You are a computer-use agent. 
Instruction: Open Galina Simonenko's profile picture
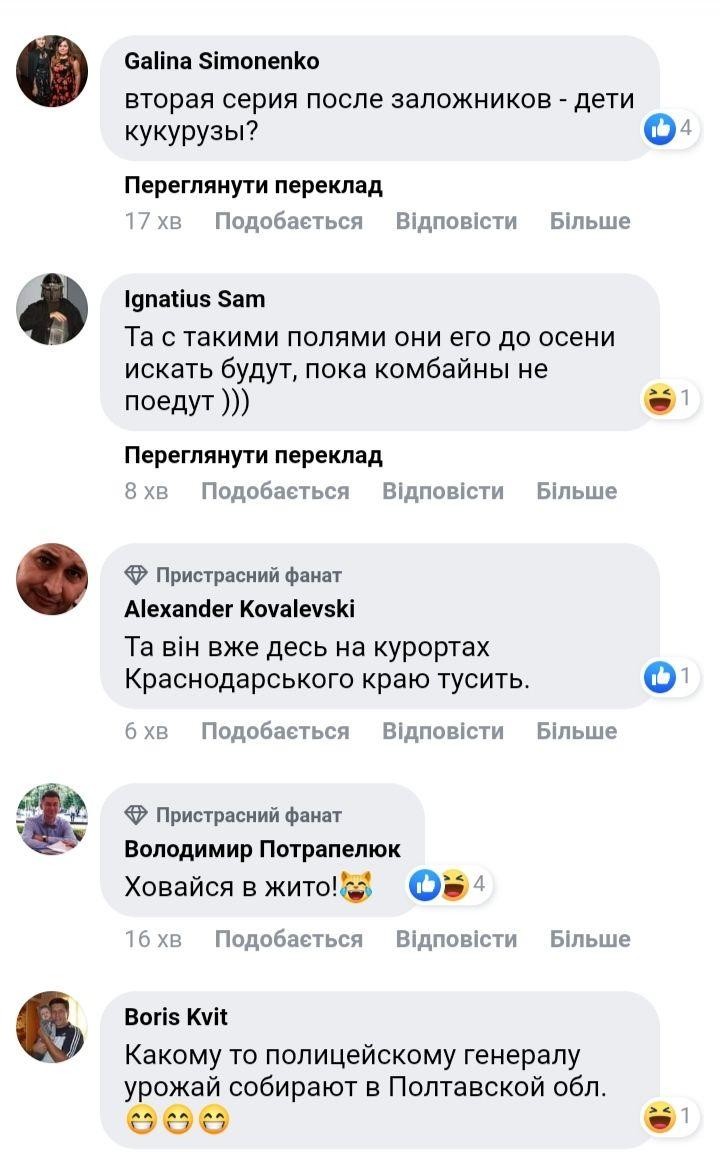coord(52,71)
